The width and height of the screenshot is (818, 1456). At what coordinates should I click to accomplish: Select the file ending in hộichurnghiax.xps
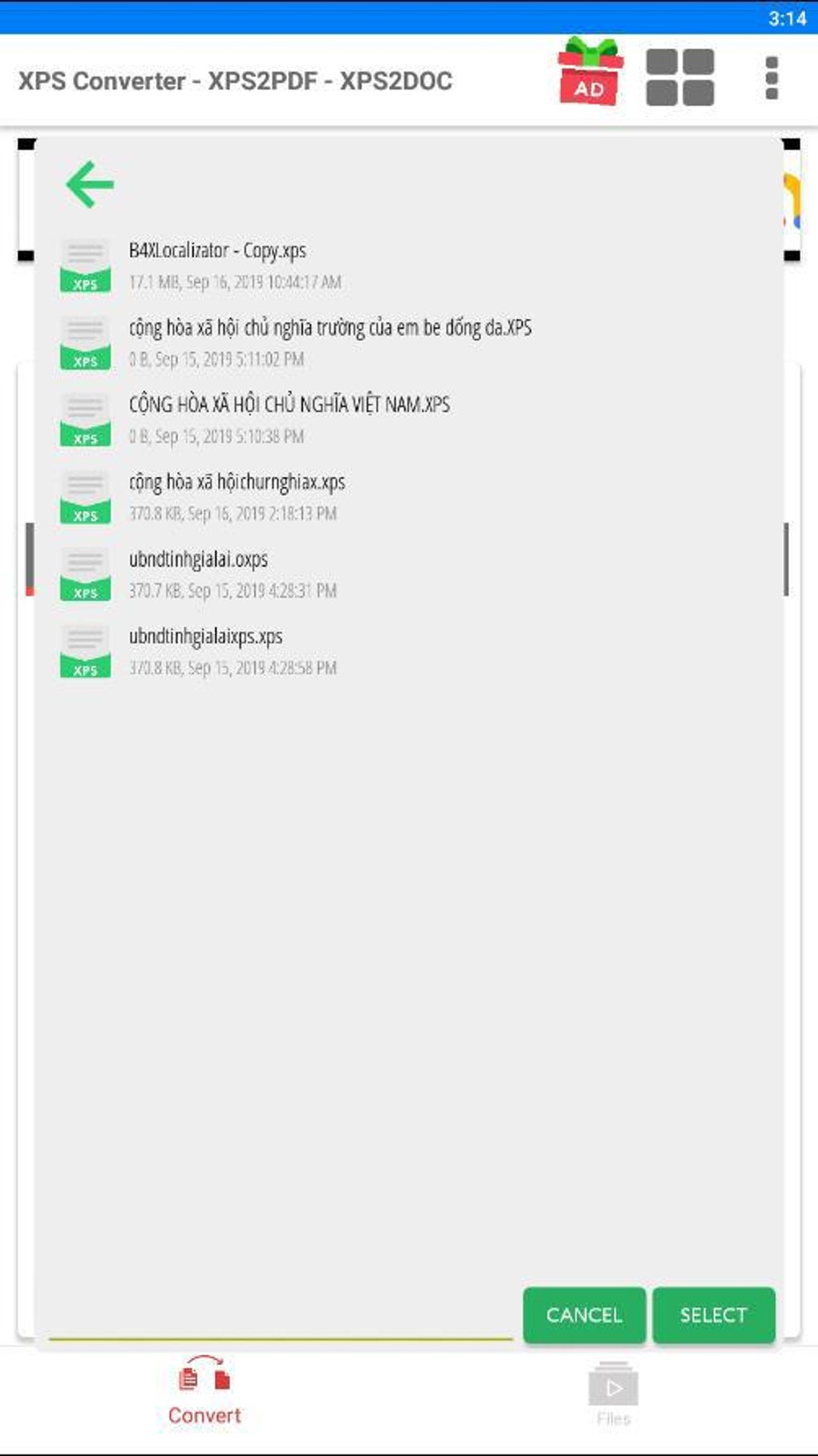[409, 496]
